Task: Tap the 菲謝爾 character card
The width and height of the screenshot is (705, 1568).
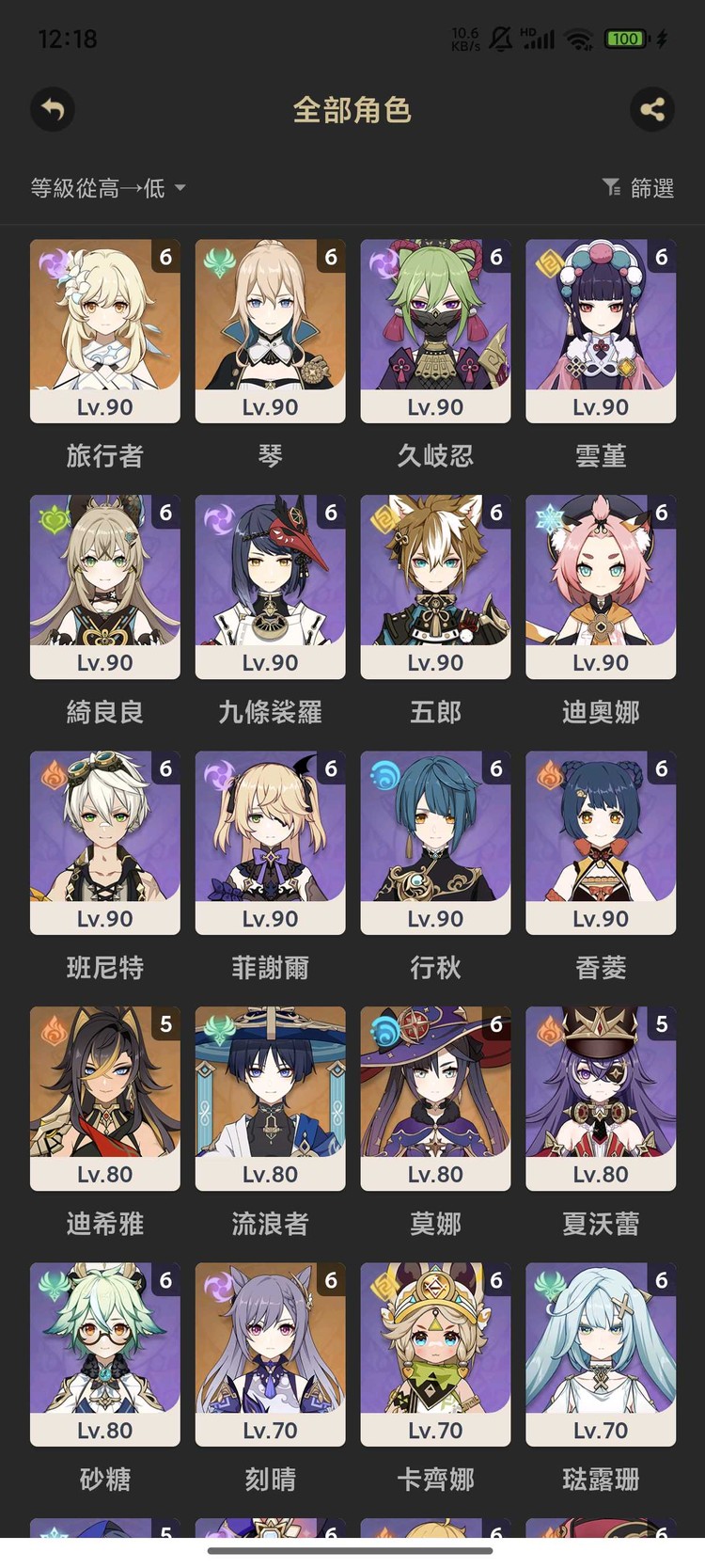Action: pos(270,842)
